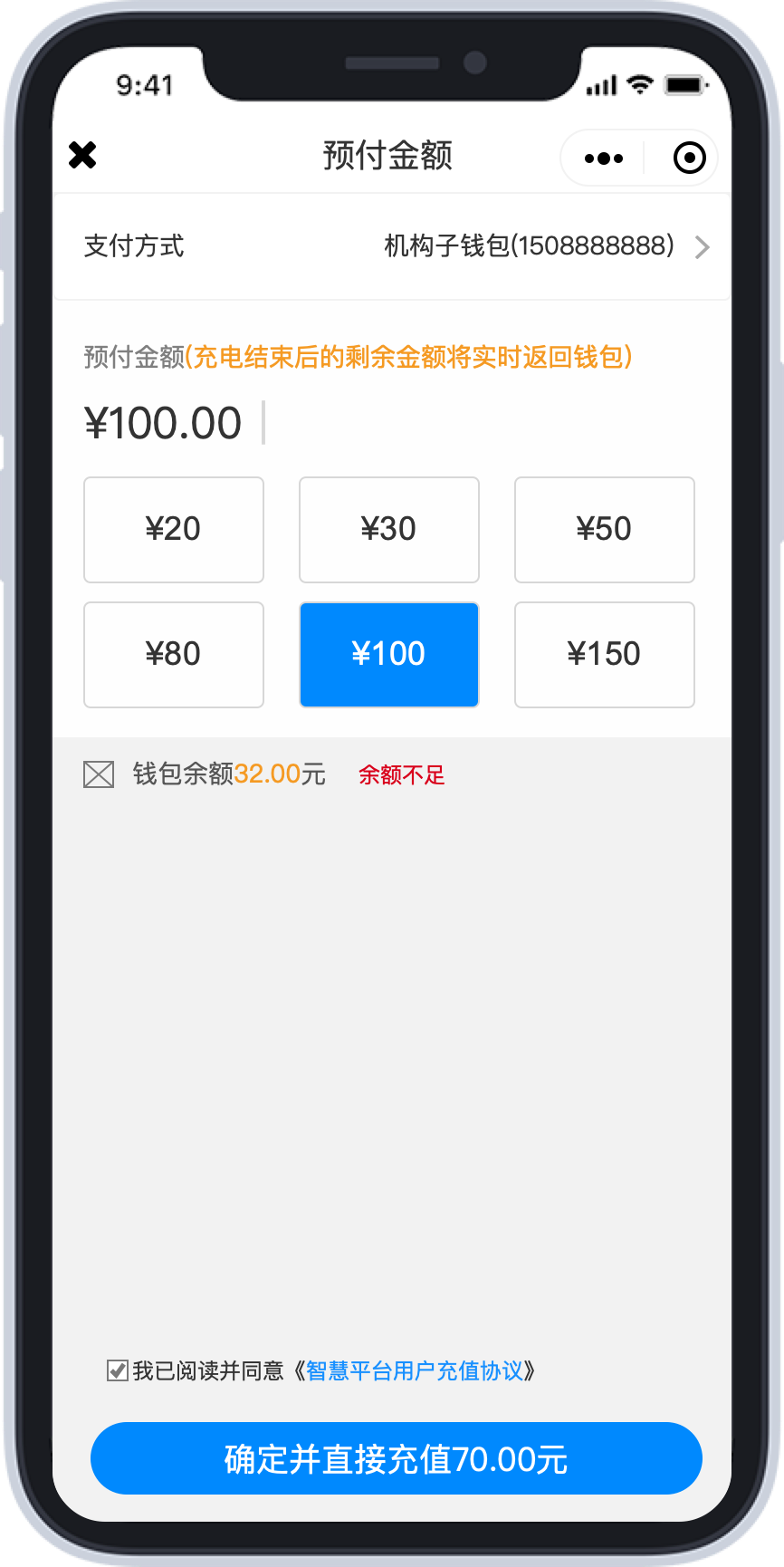The image size is (784, 1567).
Task: Select the ¥20 amount
Action: click(174, 530)
